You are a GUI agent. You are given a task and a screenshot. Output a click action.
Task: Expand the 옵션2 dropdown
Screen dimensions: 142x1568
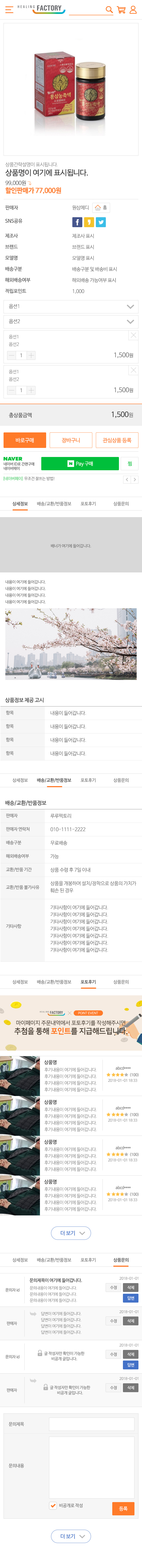[x=71, y=321]
